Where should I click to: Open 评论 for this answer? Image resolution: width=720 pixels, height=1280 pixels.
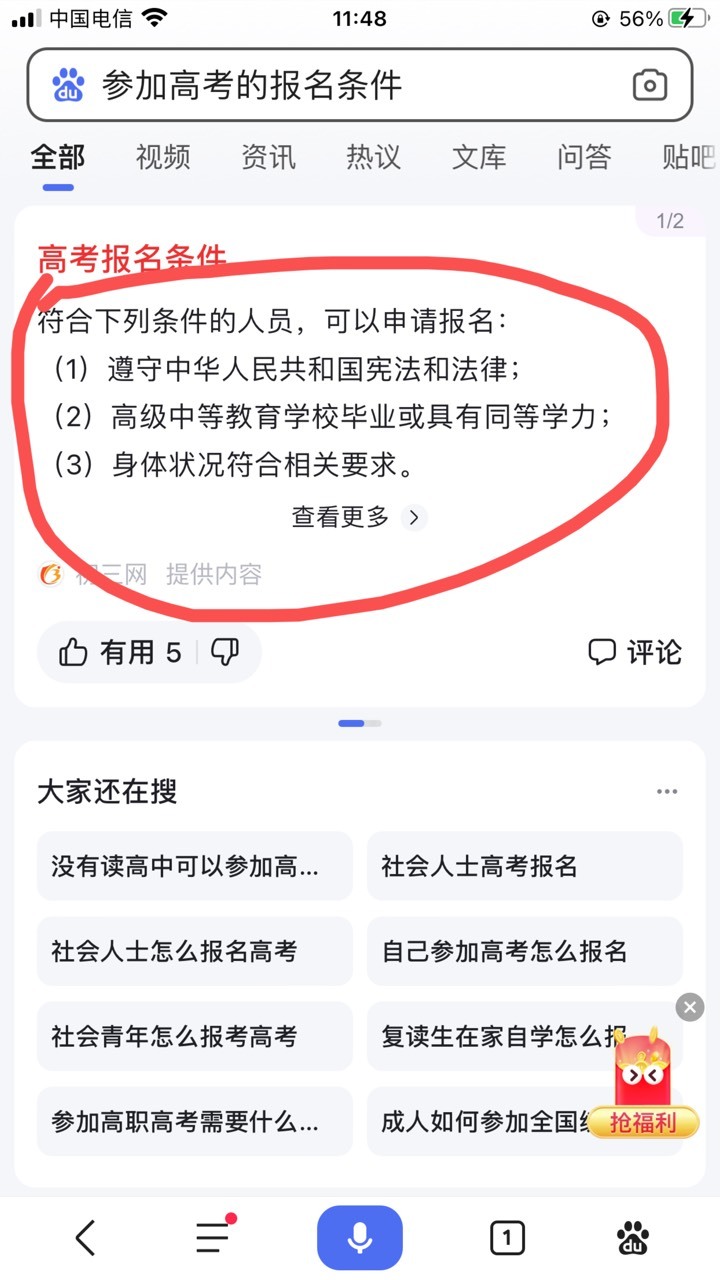[635, 652]
